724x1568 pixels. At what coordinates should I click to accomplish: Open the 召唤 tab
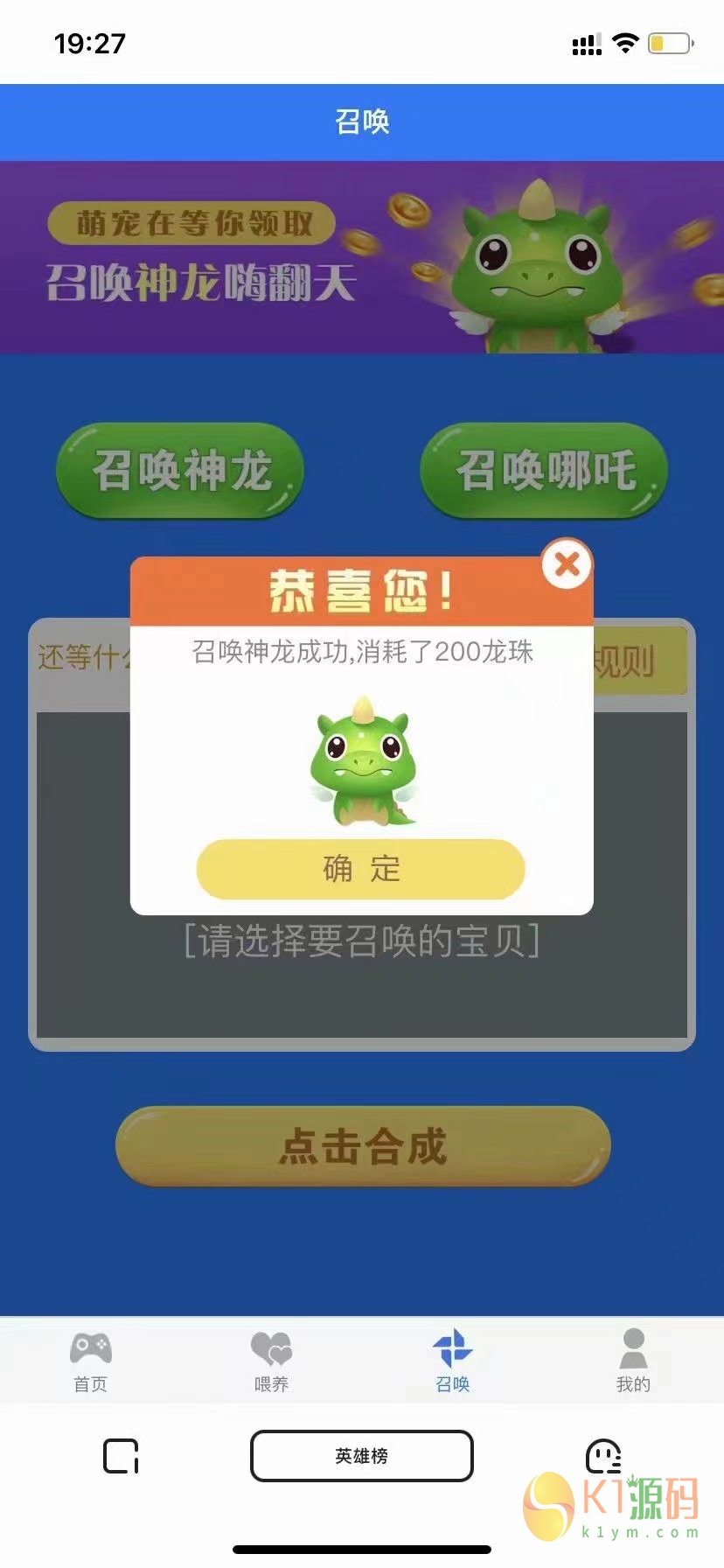click(x=452, y=1361)
